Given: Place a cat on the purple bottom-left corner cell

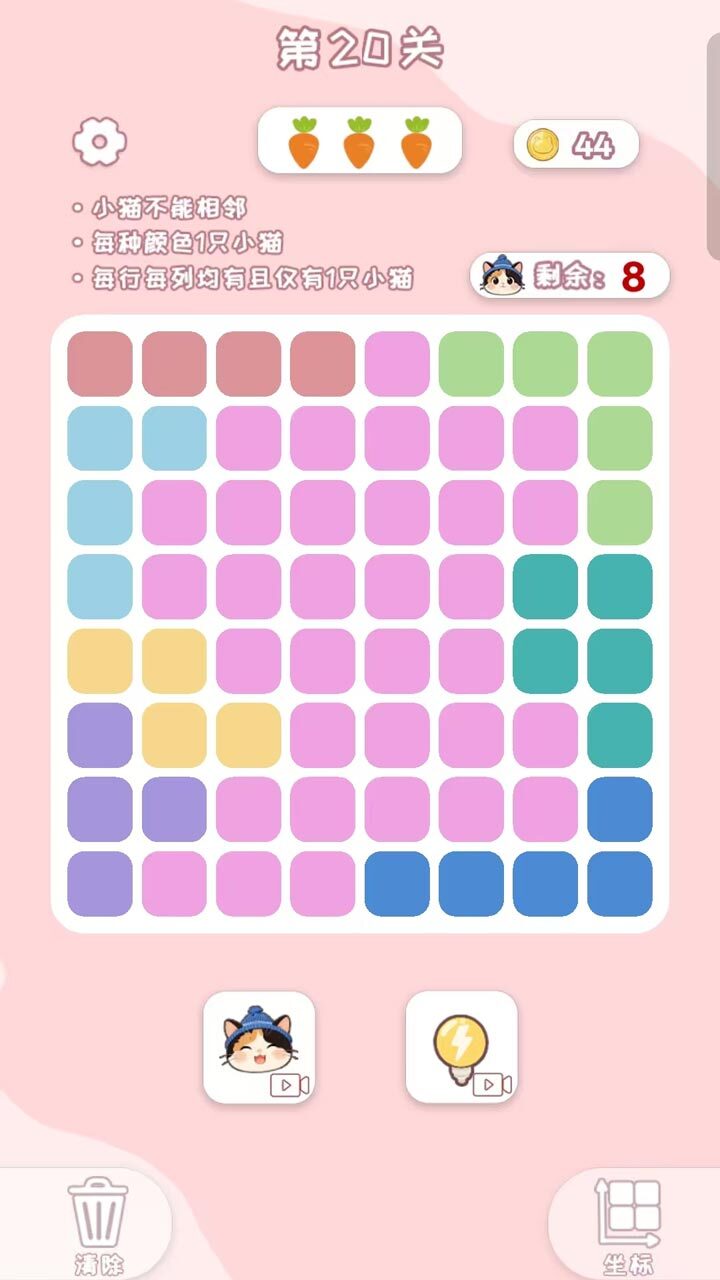Looking at the screenshot, I should pos(100,883).
